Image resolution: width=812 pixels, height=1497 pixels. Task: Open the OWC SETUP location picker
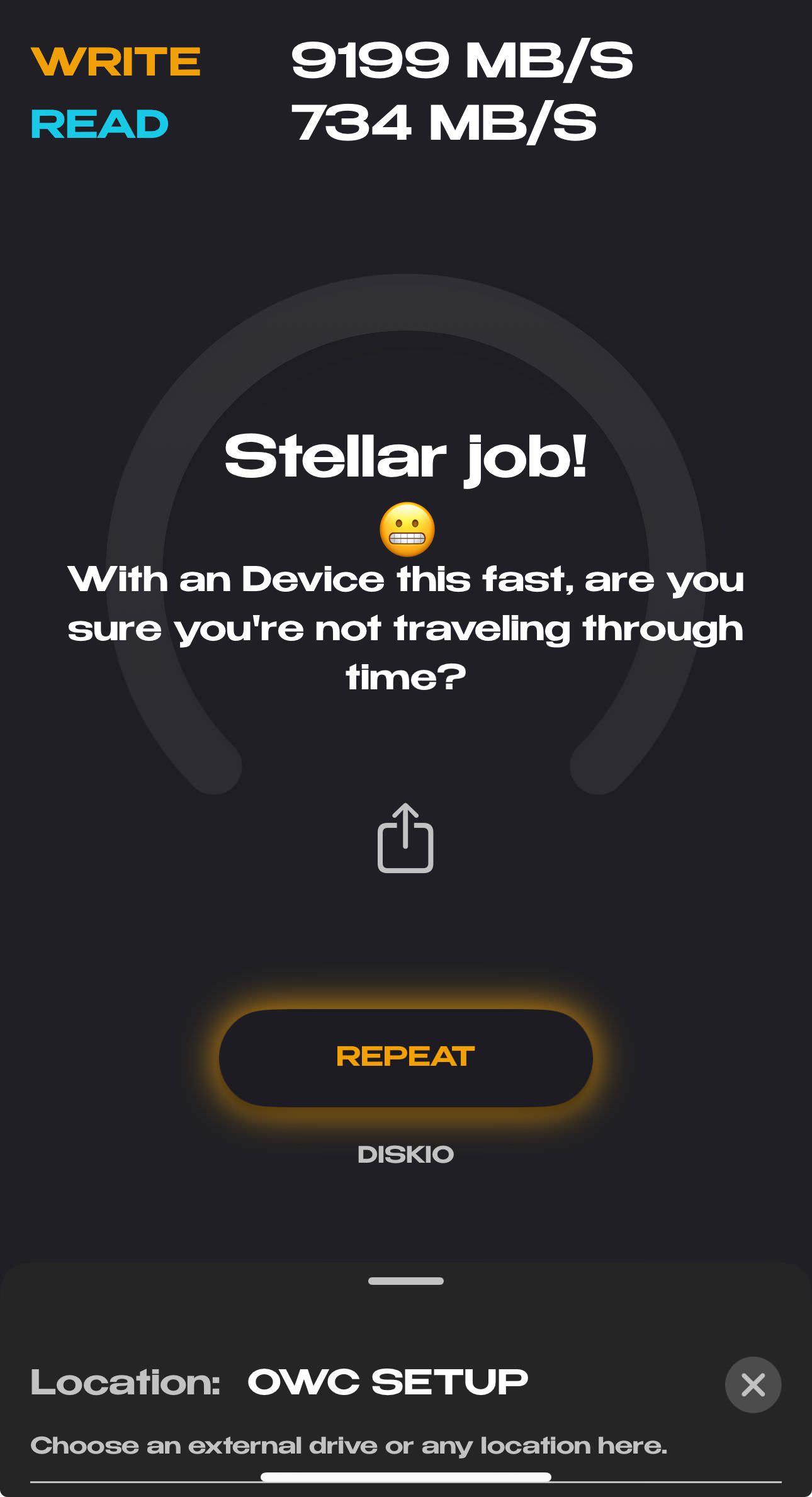[x=387, y=1382]
